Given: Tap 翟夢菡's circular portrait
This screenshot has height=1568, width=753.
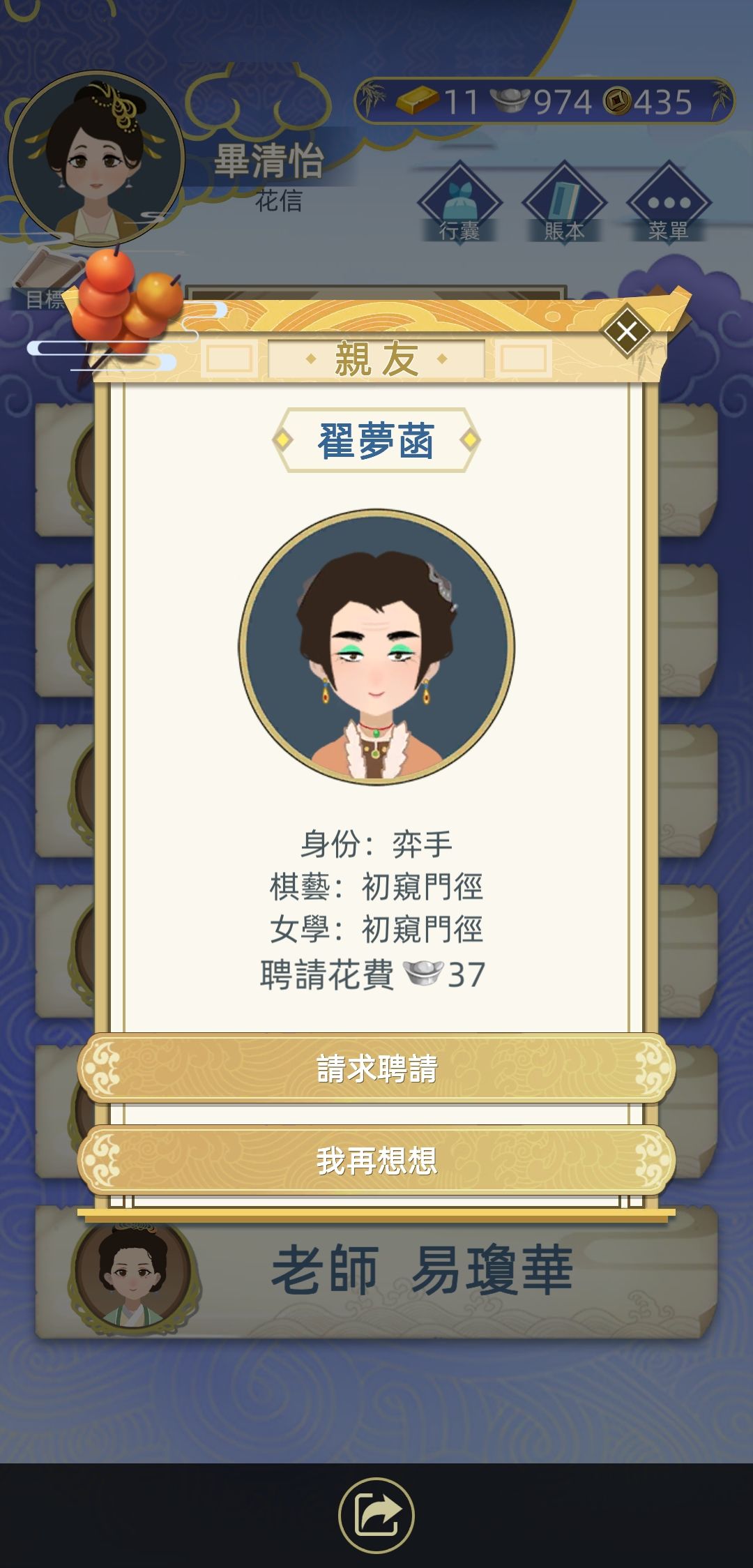Looking at the screenshot, I should coord(376,645).
